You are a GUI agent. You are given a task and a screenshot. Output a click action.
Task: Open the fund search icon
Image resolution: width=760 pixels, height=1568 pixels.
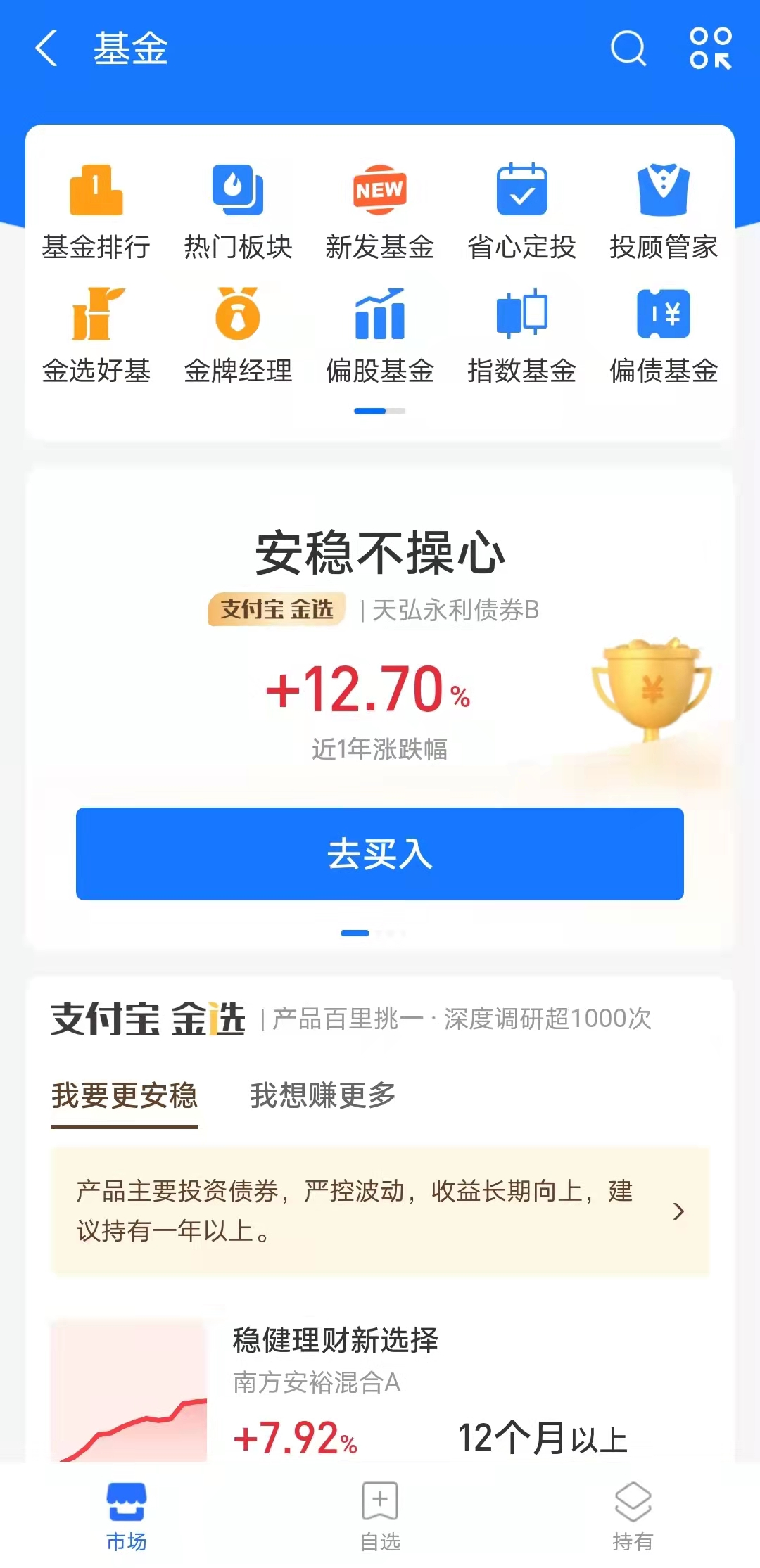point(627,49)
